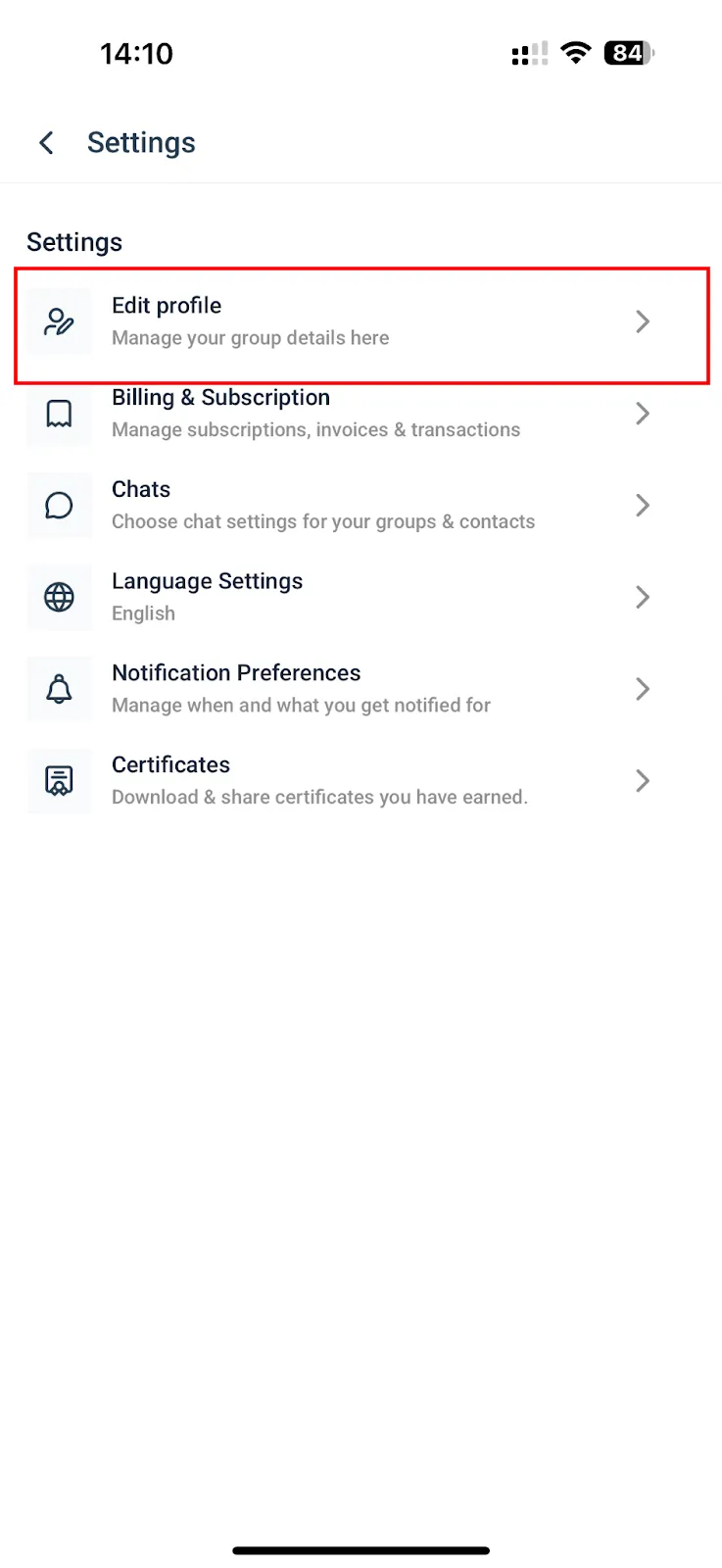Open Chats settings
The image size is (722, 1568).
pos(361,506)
